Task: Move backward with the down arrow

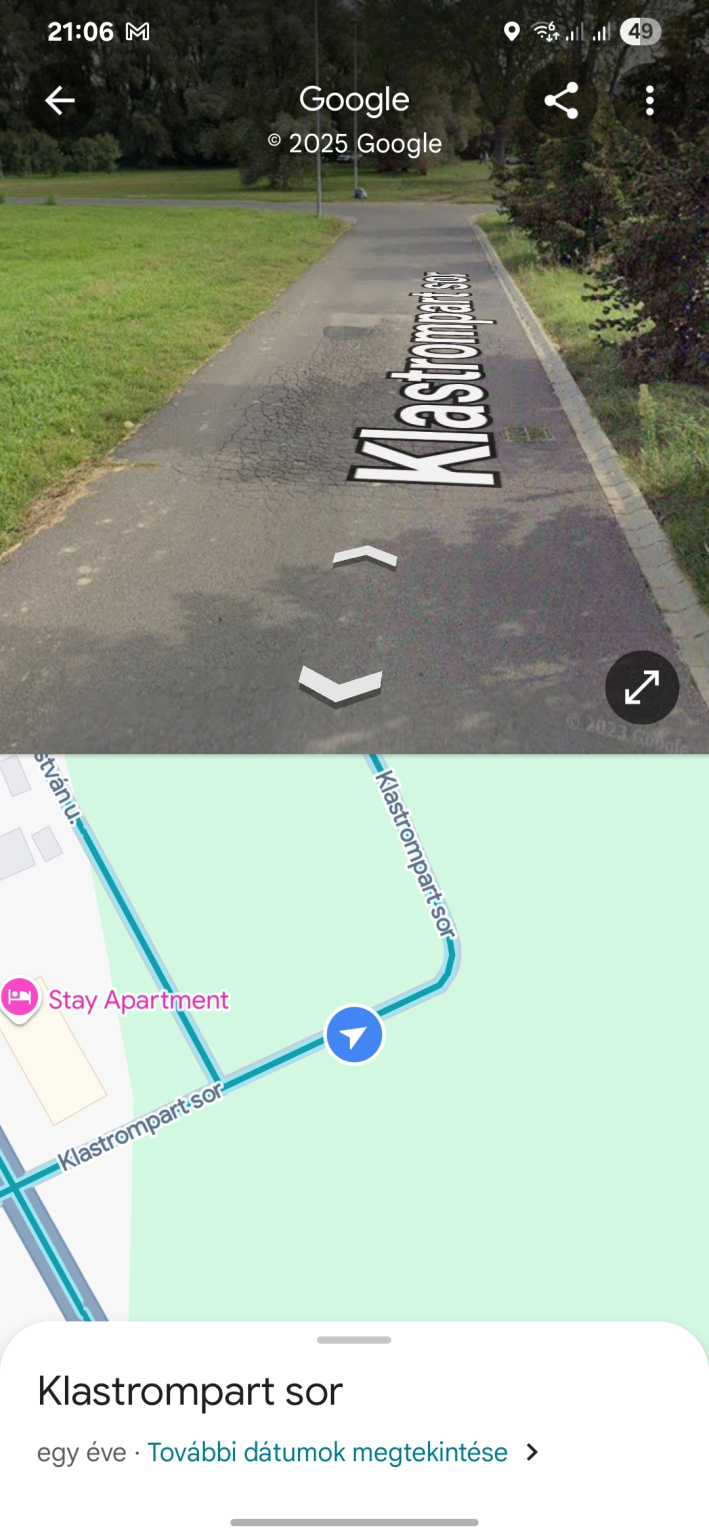Action: (x=340, y=686)
